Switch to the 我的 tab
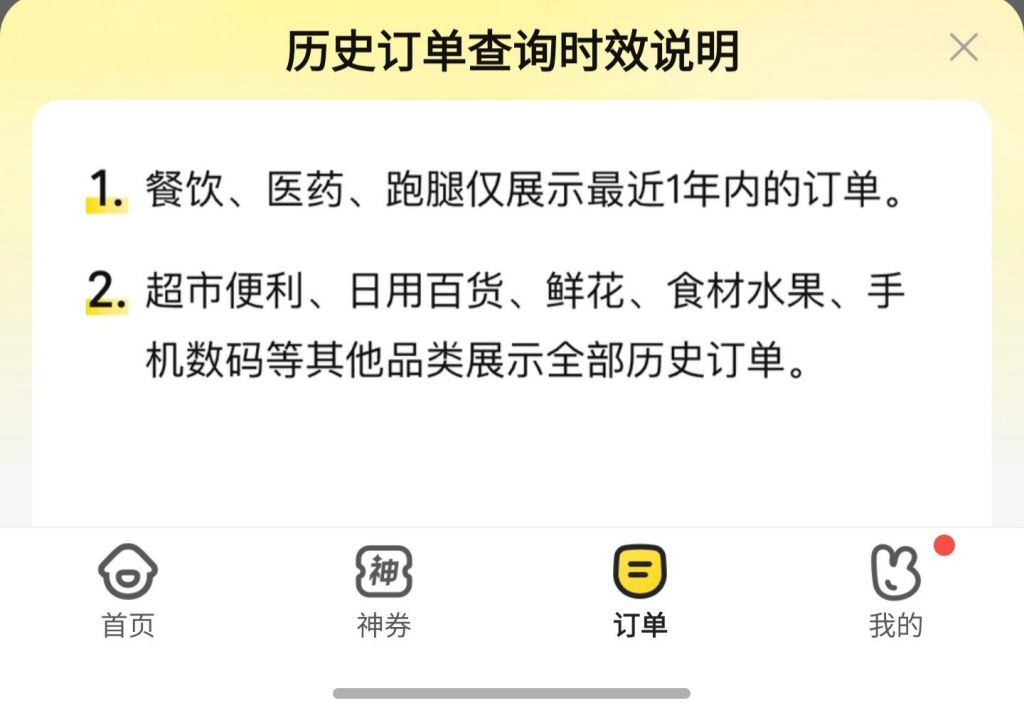Screen dimensions: 1024x713 [x=896, y=590]
